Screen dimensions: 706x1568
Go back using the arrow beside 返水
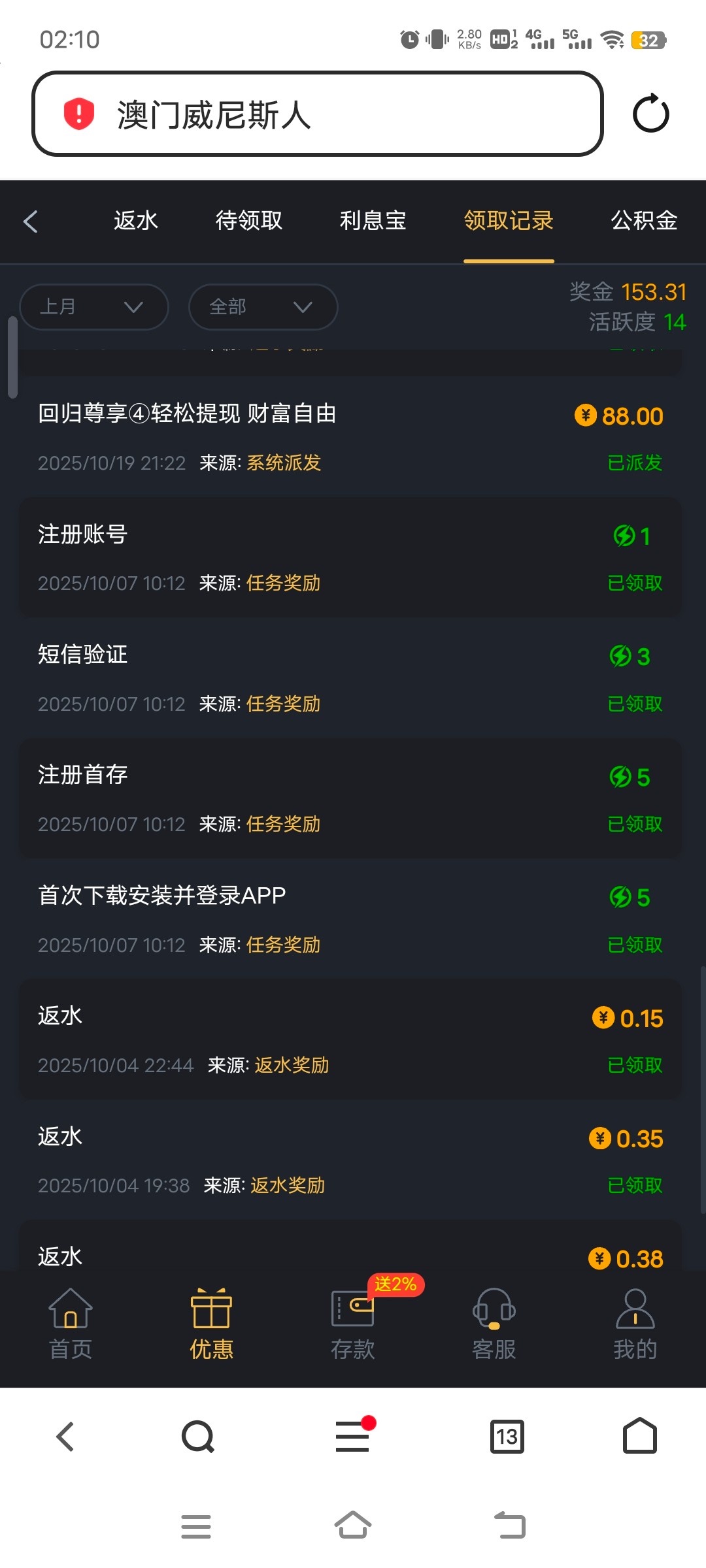pyautogui.click(x=31, y=221)
